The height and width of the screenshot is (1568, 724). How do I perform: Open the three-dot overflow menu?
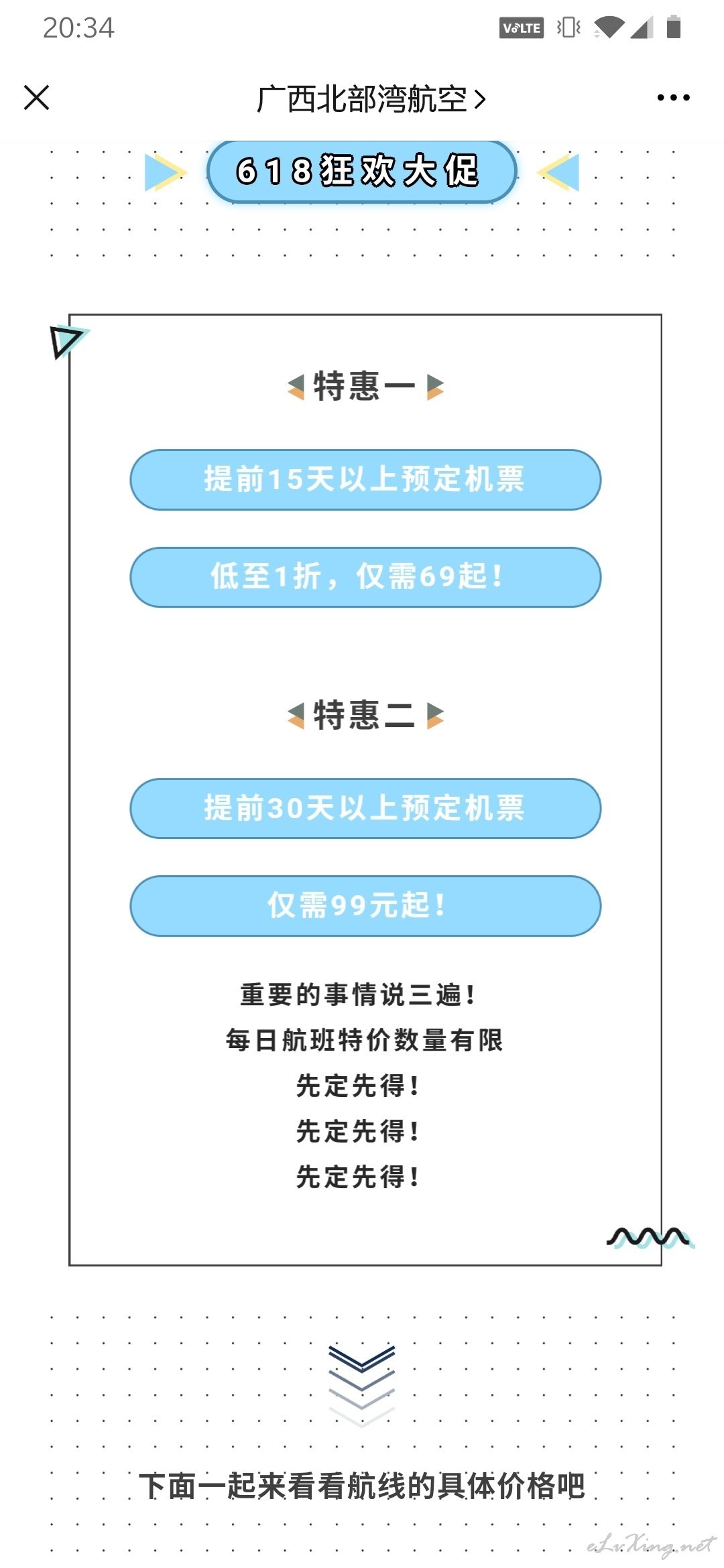click(x=673, y=98)
